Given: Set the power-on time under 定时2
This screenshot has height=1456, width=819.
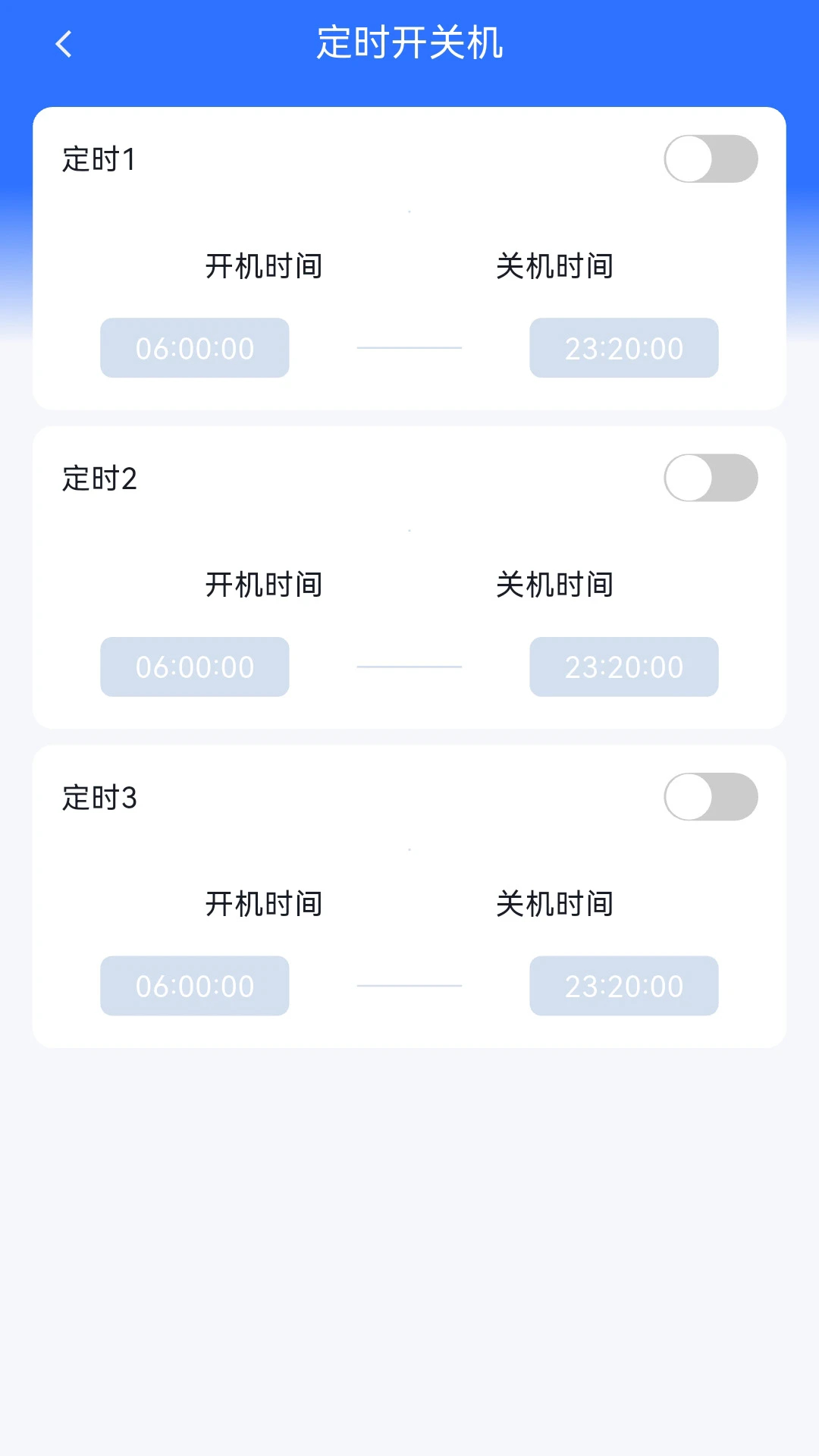Looking at the screenshot, I should point(194,667).
